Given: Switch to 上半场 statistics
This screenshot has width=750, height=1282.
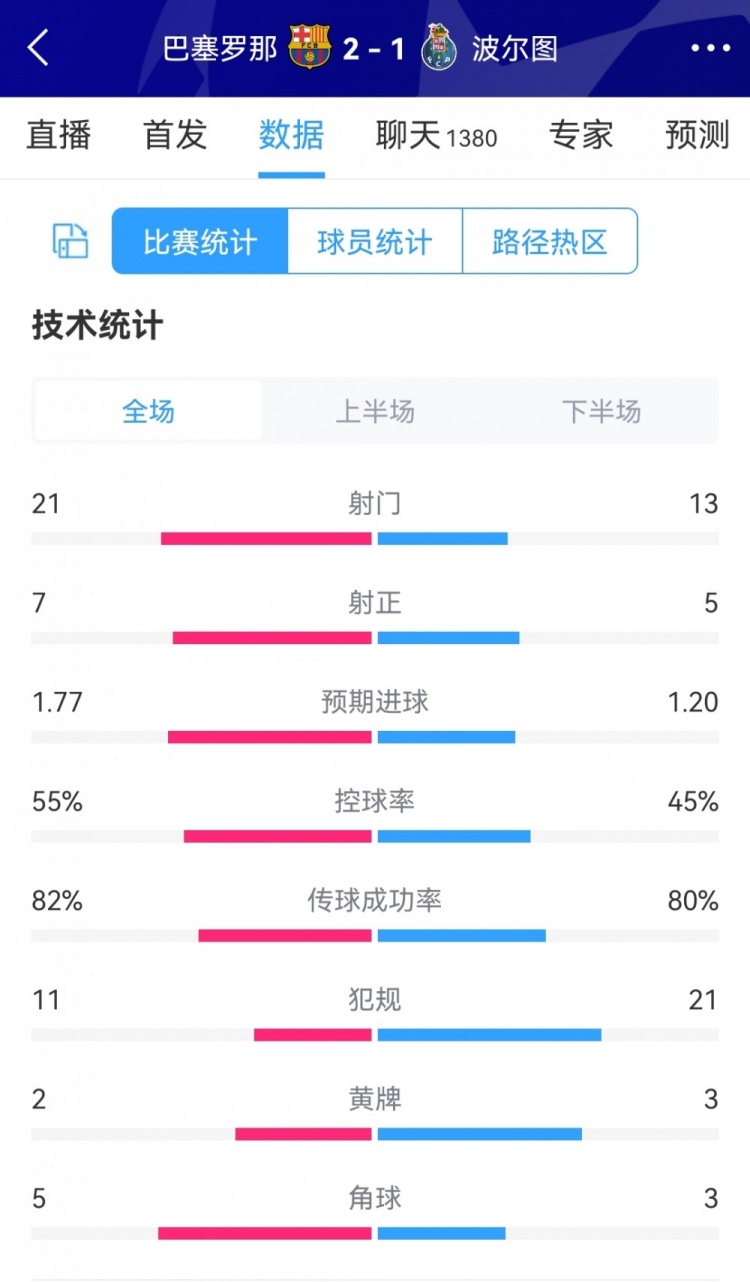Looking at the screenshot, I should click(375, 411).
